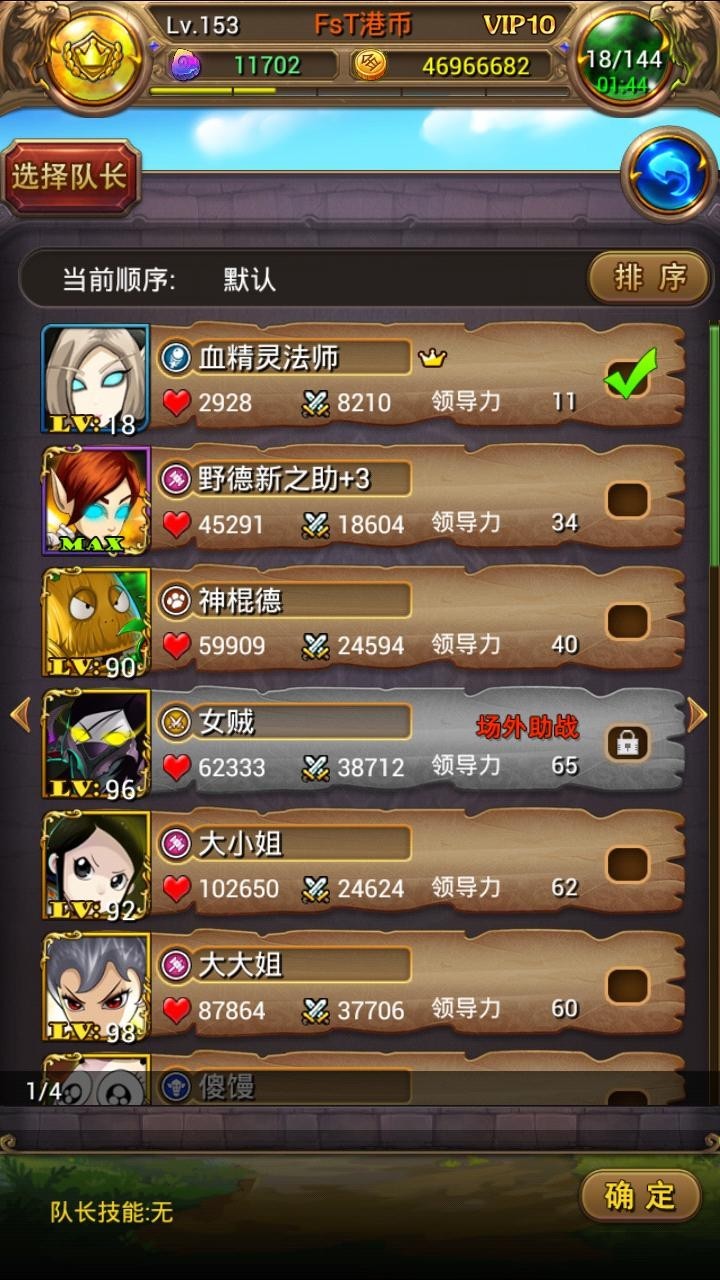Tap the lock icon on 女贼 row
Image resolution: width=720 pixels, height=1280 pixels.
[628, 744]
